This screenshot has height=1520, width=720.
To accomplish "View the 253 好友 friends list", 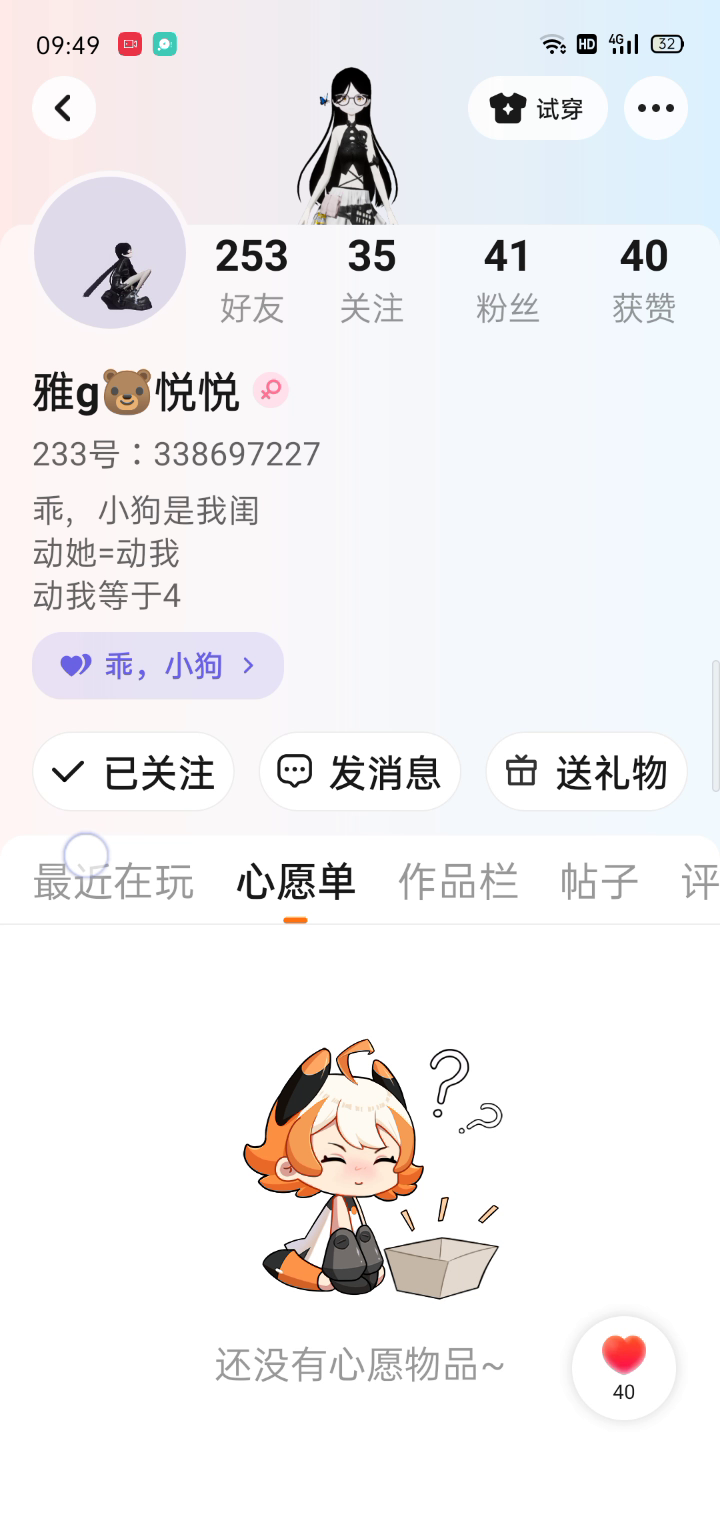I will coord(252,280).
